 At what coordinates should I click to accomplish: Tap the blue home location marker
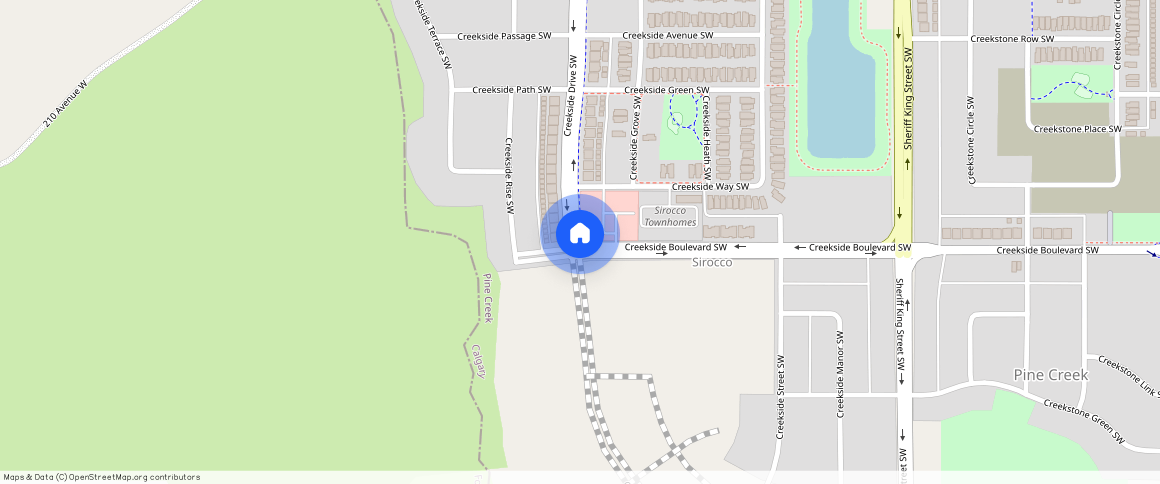580,234
